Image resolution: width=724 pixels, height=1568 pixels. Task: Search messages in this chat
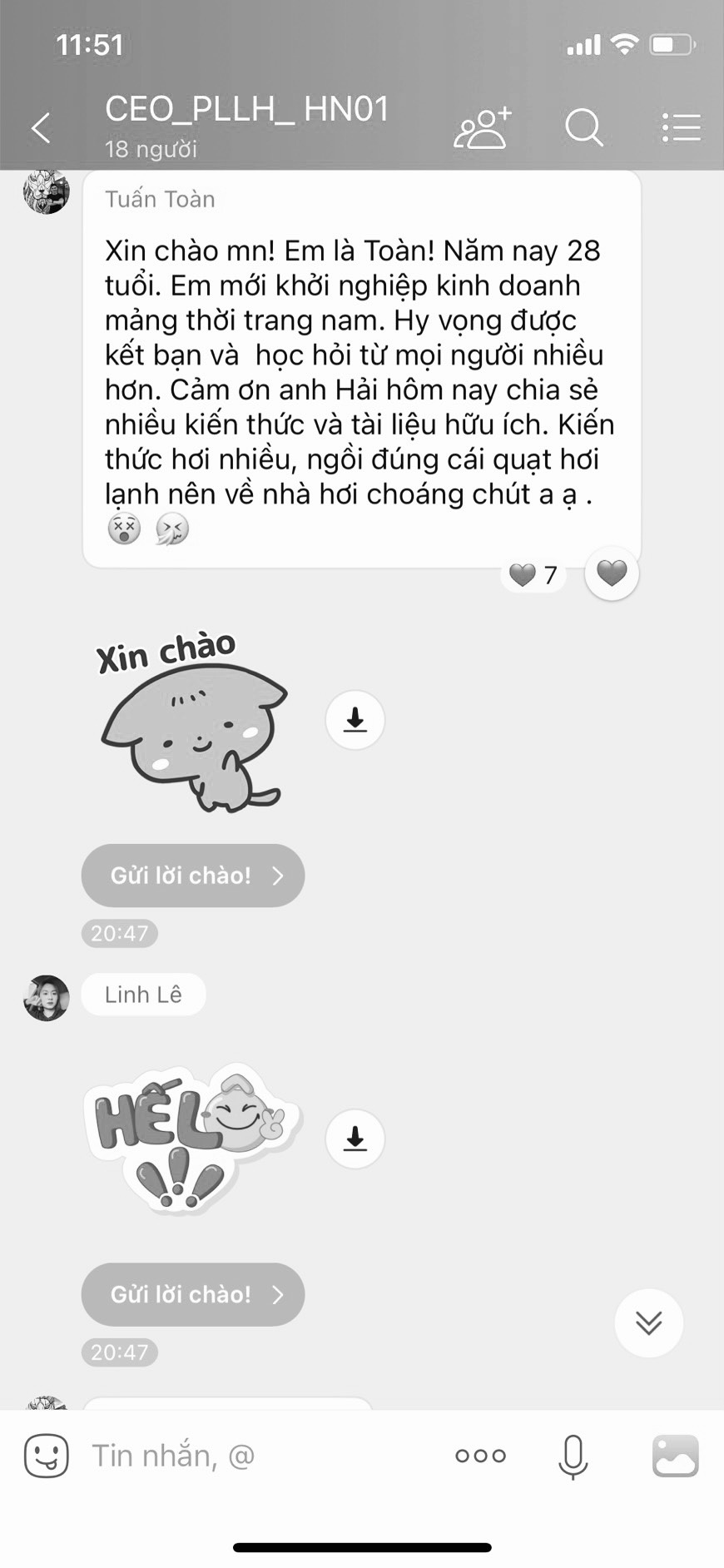point(583,128)
